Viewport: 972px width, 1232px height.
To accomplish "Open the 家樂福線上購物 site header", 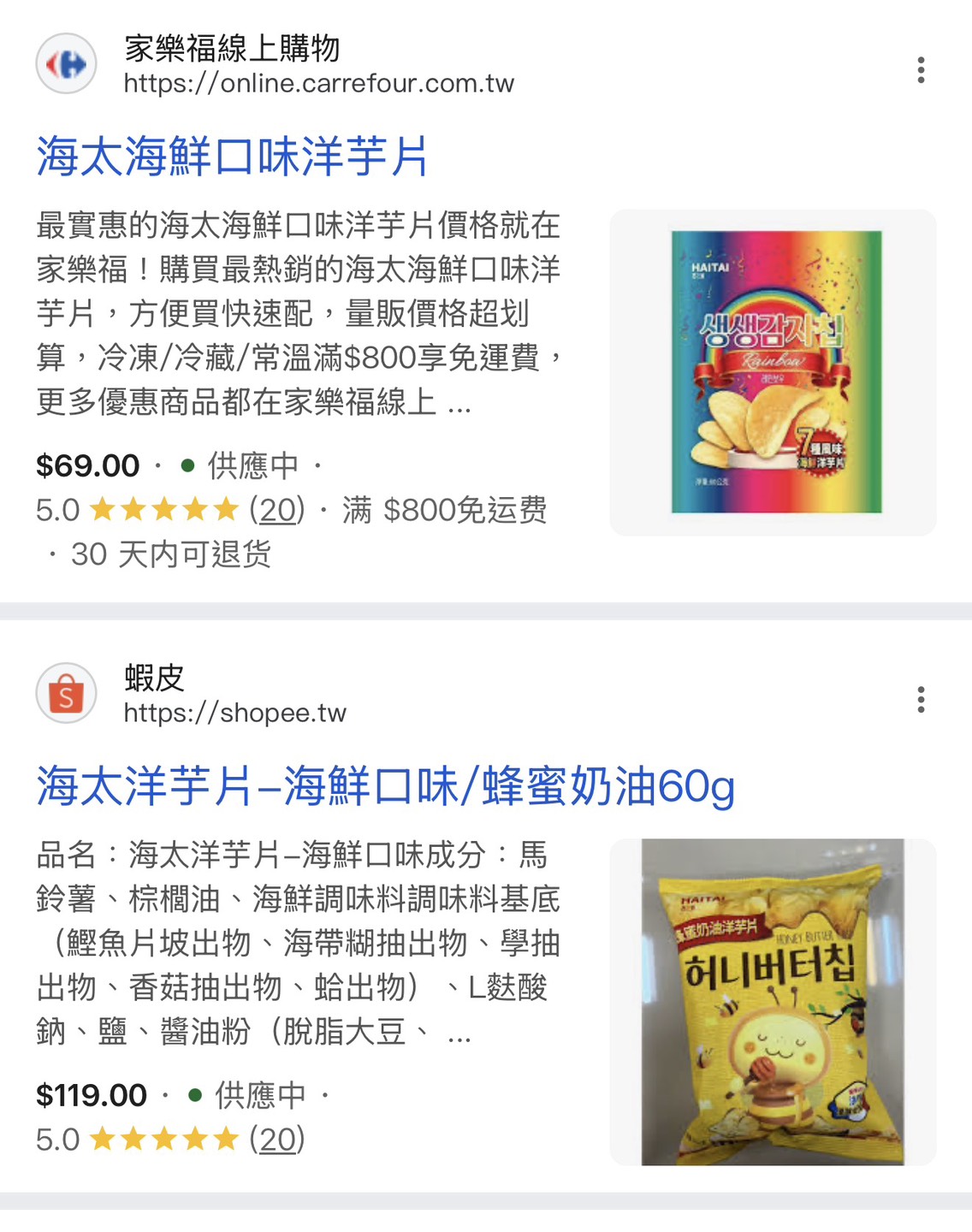I will tap(274, 65).
